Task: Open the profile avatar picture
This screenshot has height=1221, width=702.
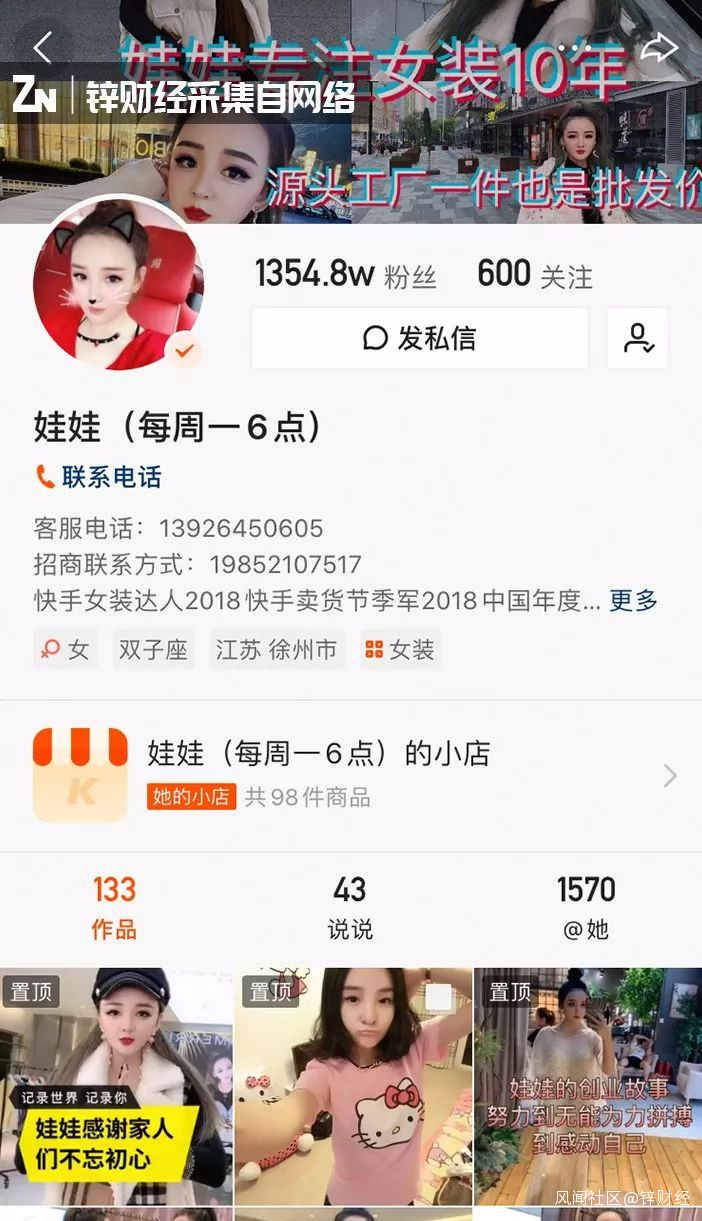Action: pyautogui.click(x=118, y=284)
